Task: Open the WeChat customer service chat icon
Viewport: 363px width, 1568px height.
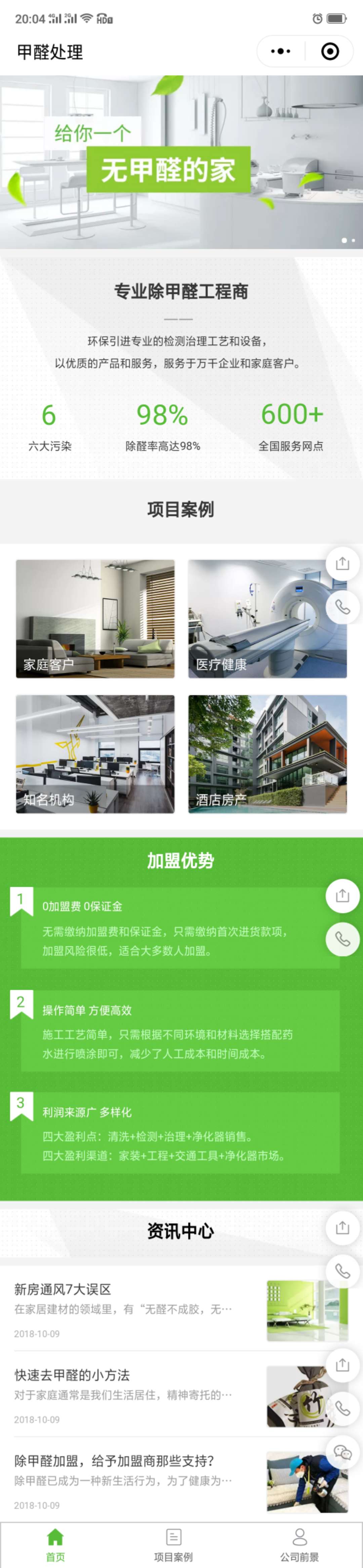Action: point(342,1453)
